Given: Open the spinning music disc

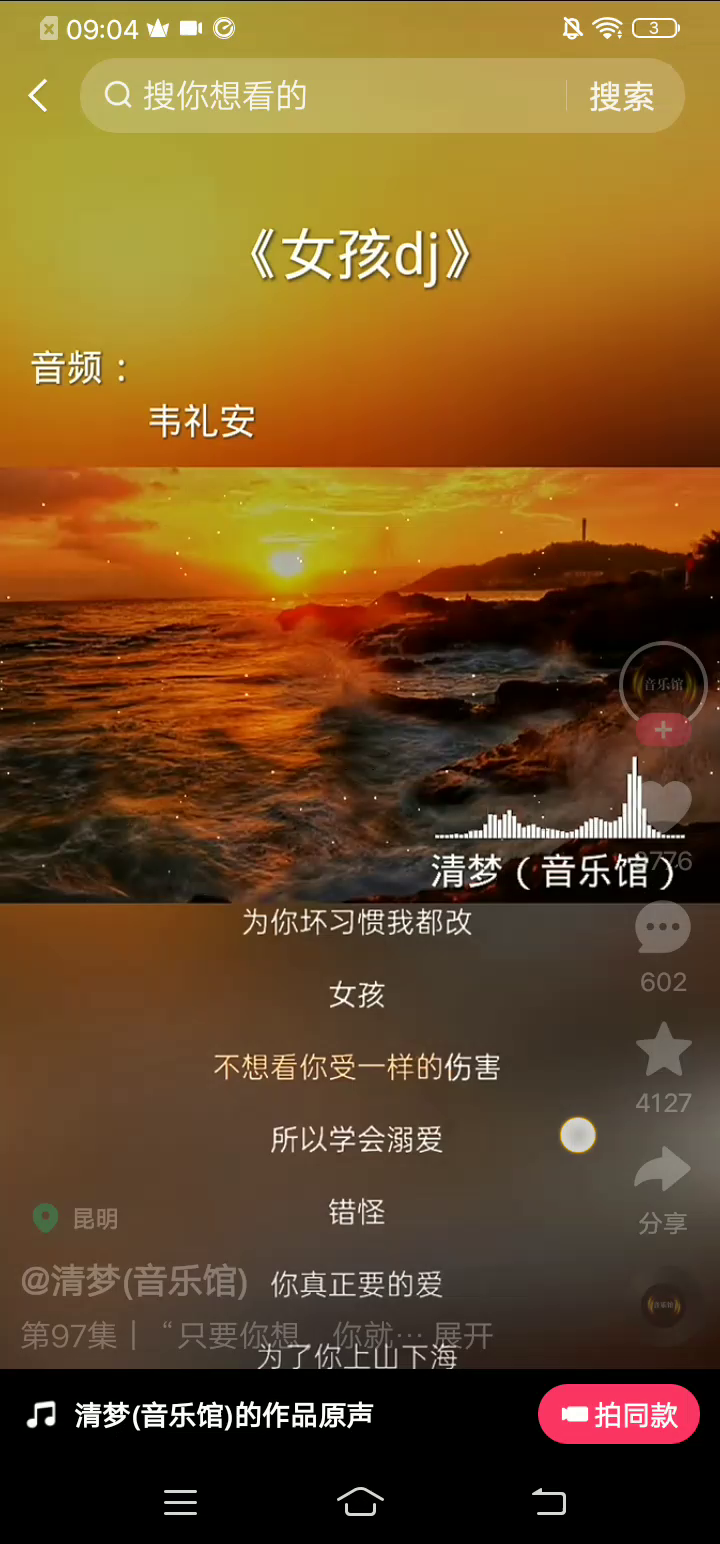Looking at the screenshot, I should [x=664, y=1306].
